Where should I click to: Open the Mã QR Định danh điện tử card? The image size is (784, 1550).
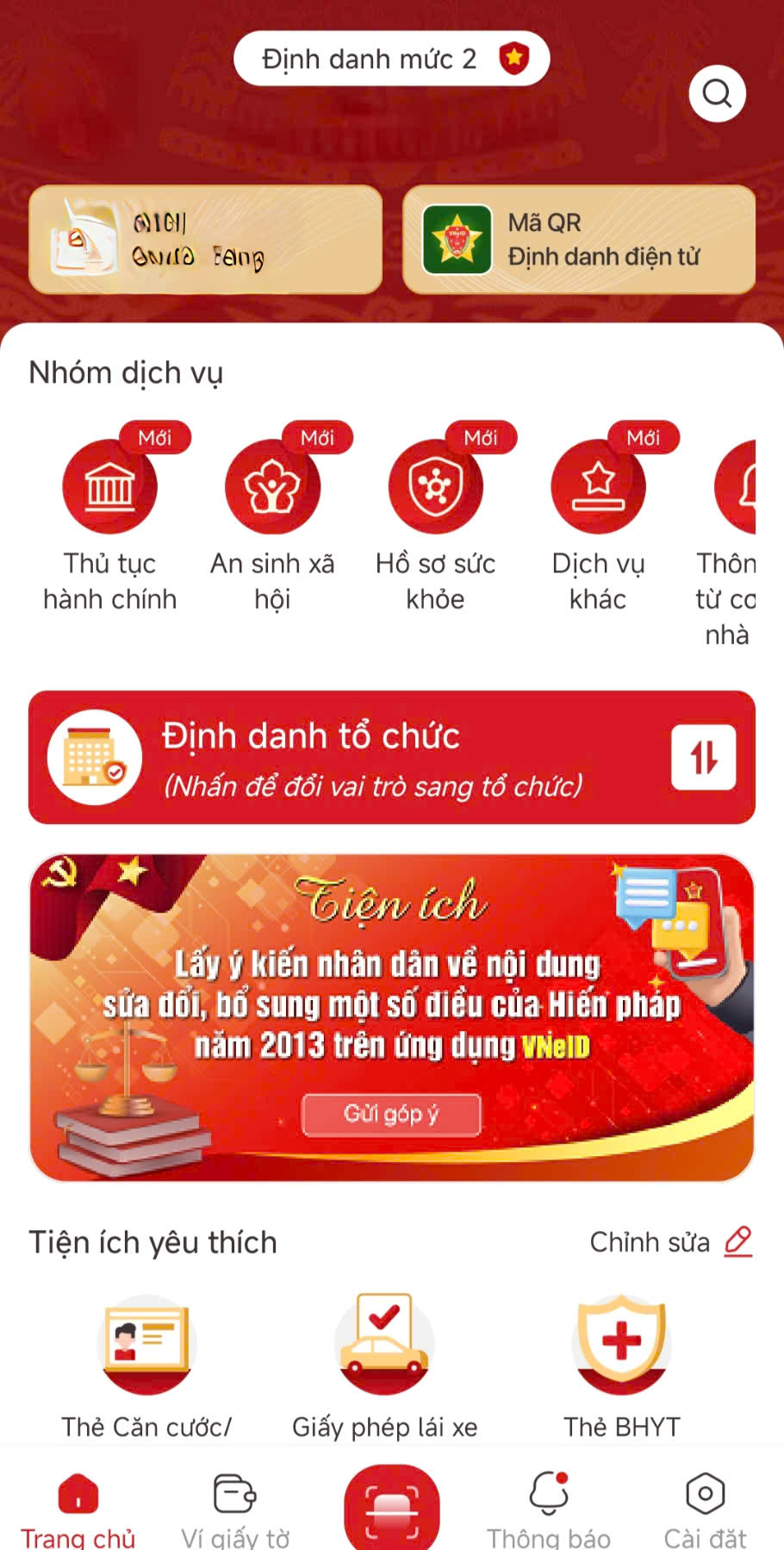[579, 240]
